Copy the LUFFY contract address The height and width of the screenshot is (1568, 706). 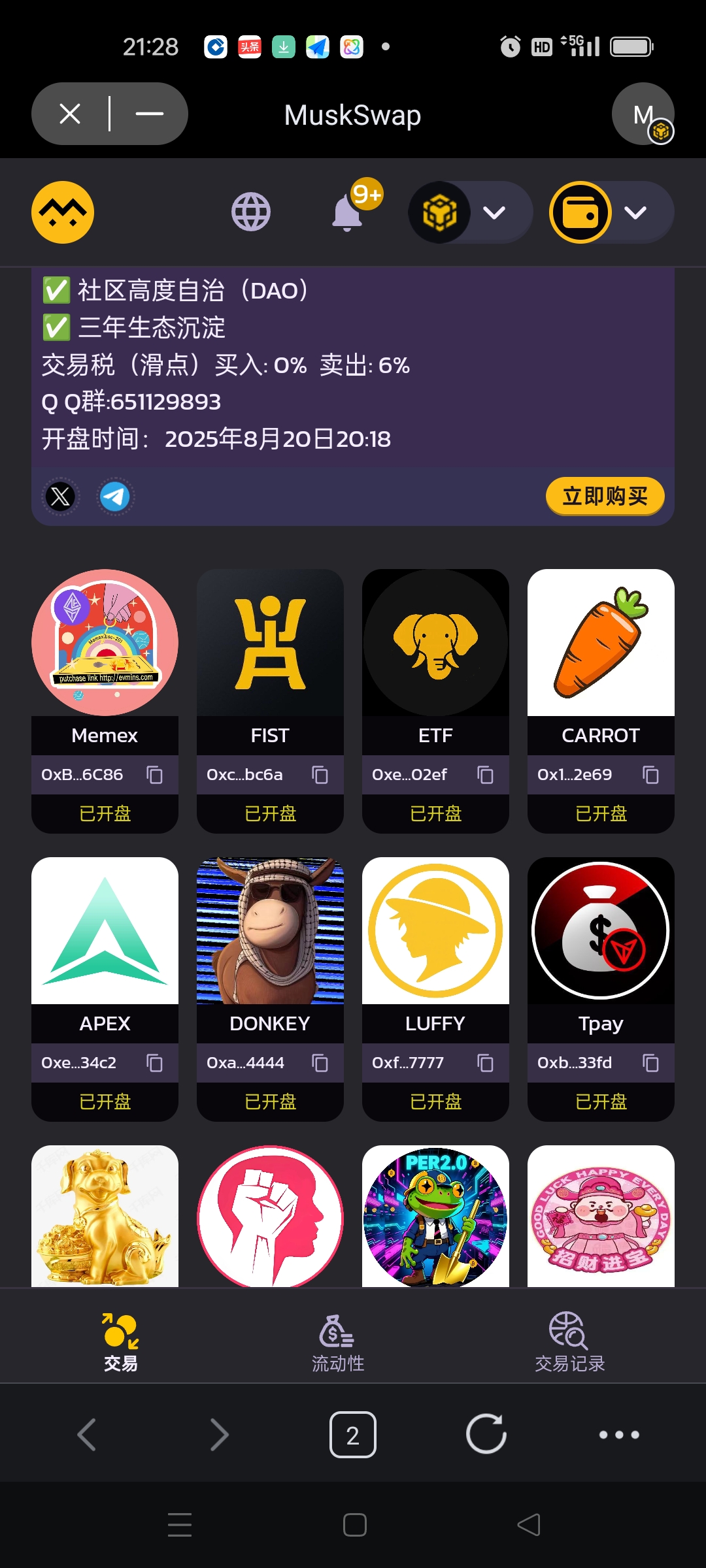[485, 1063]
